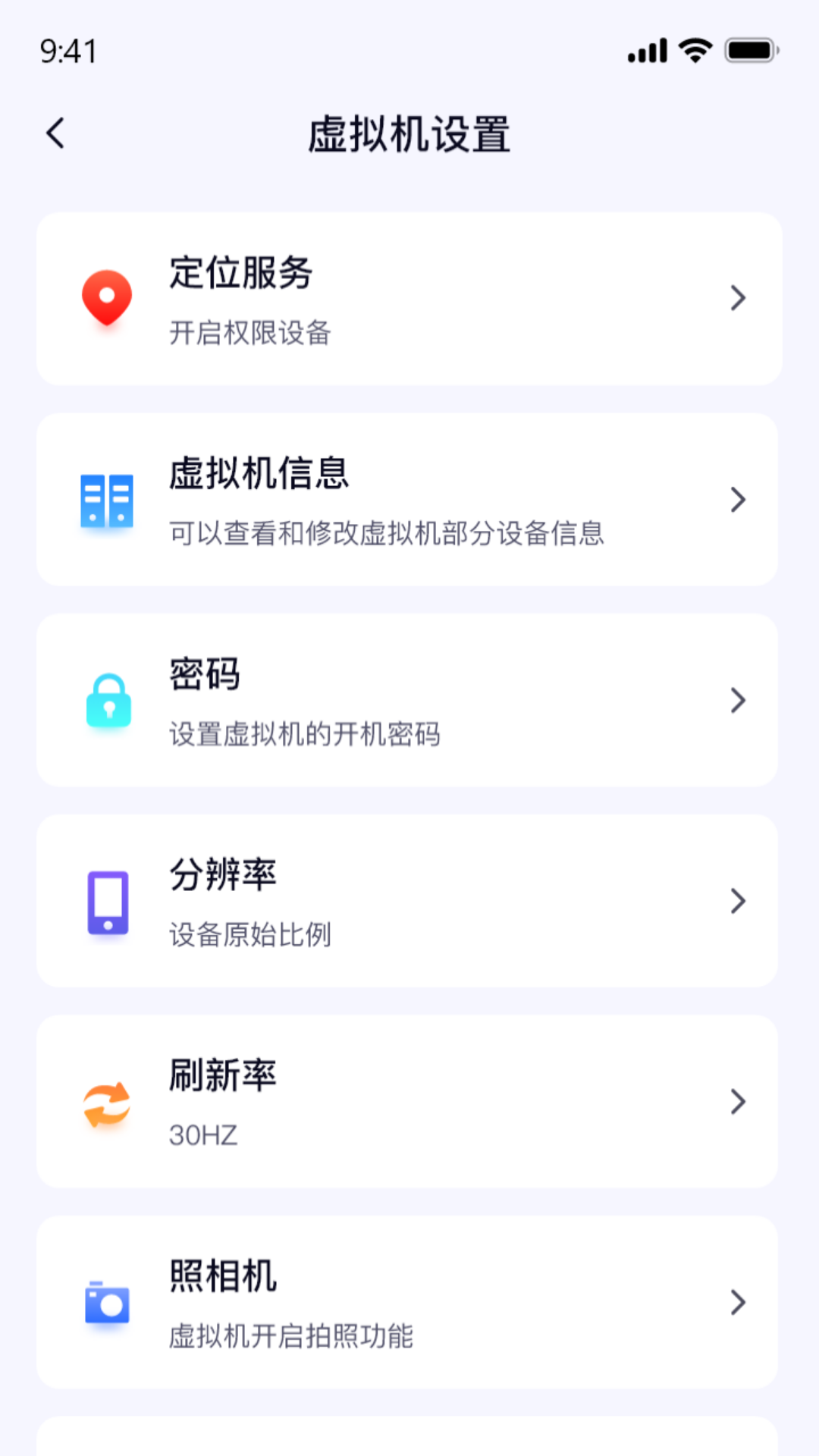Expand the 密码 row chevron
819x1456 pixels.
click(737, 701)
